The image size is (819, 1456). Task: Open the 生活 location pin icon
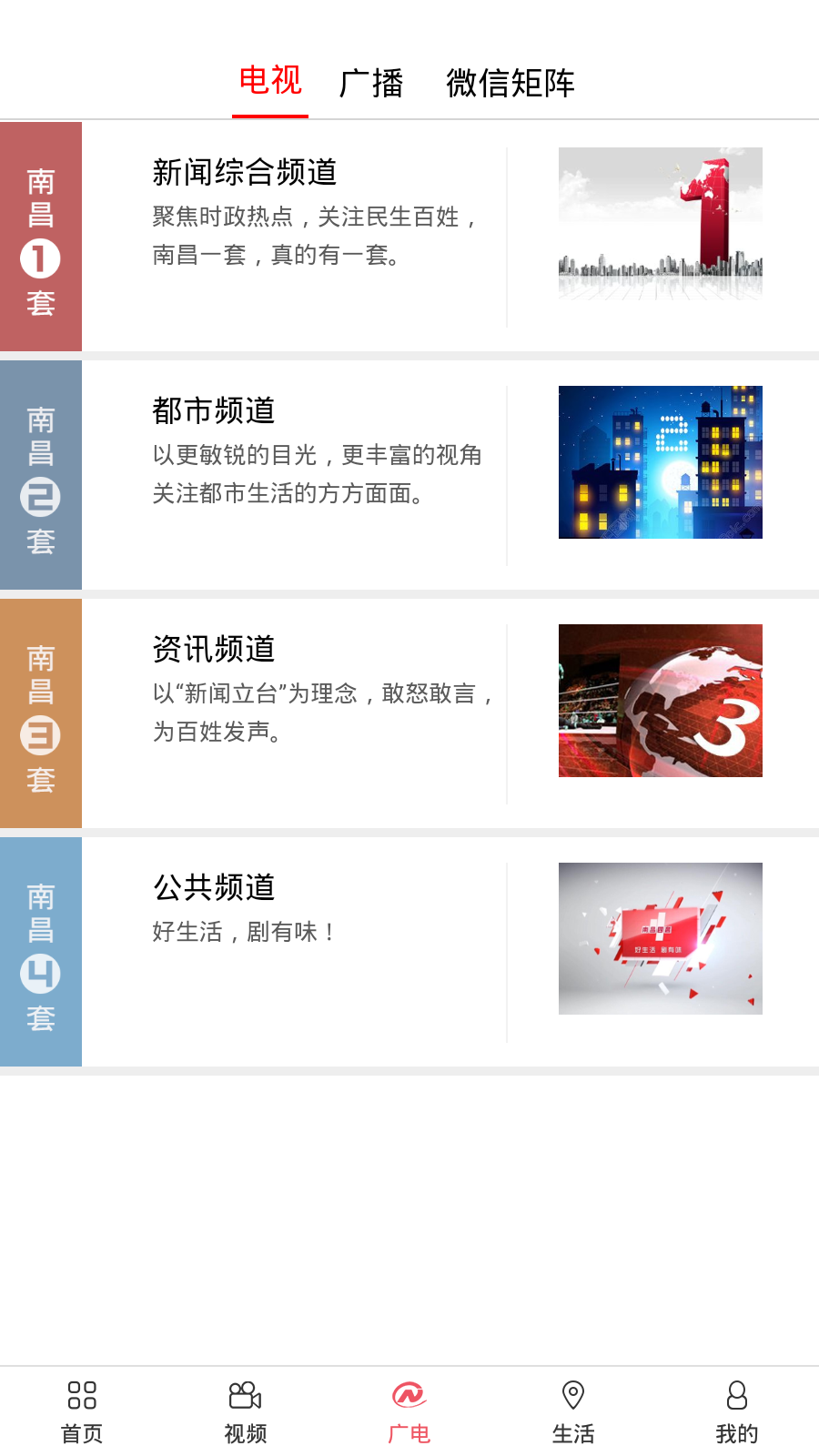tap(573, 1409)
